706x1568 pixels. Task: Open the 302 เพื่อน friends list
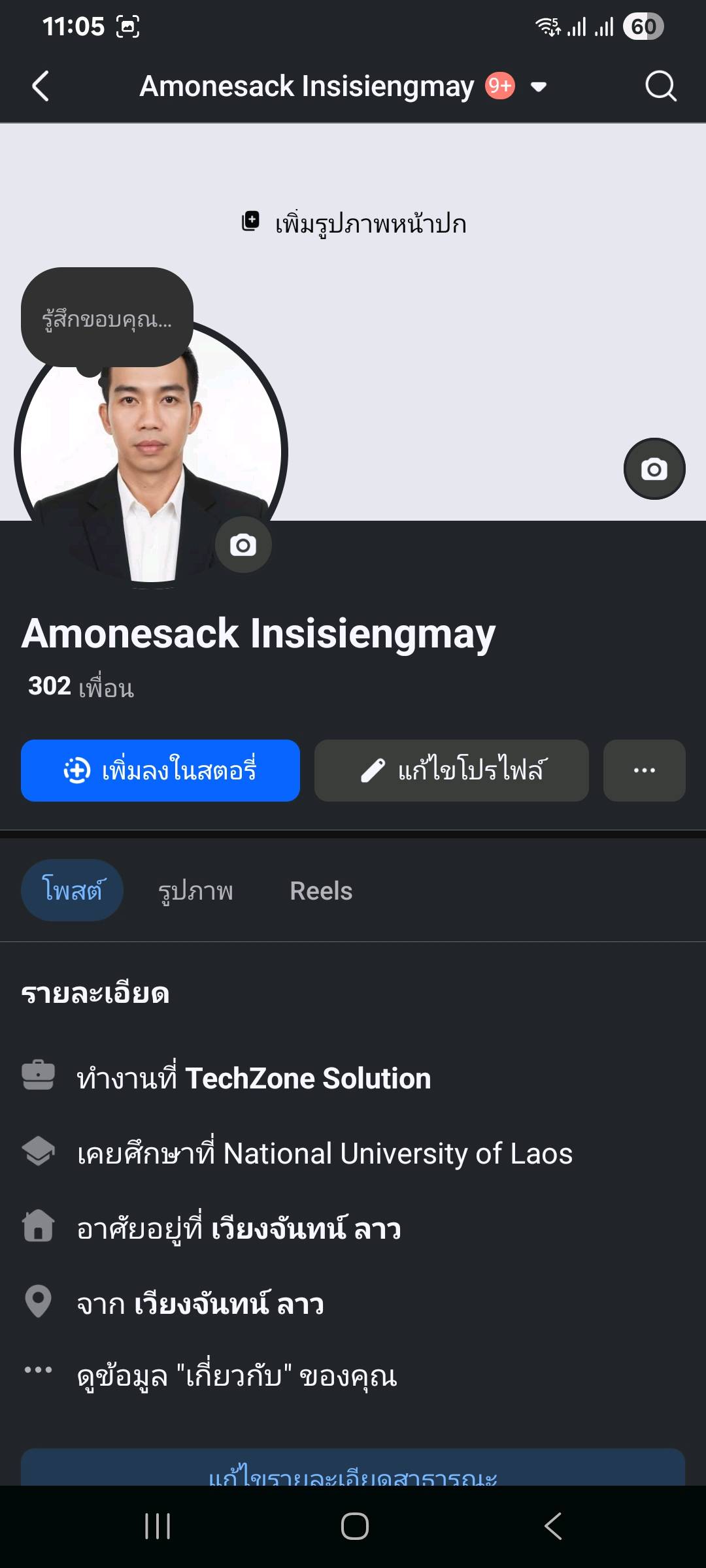pos(81,687)
